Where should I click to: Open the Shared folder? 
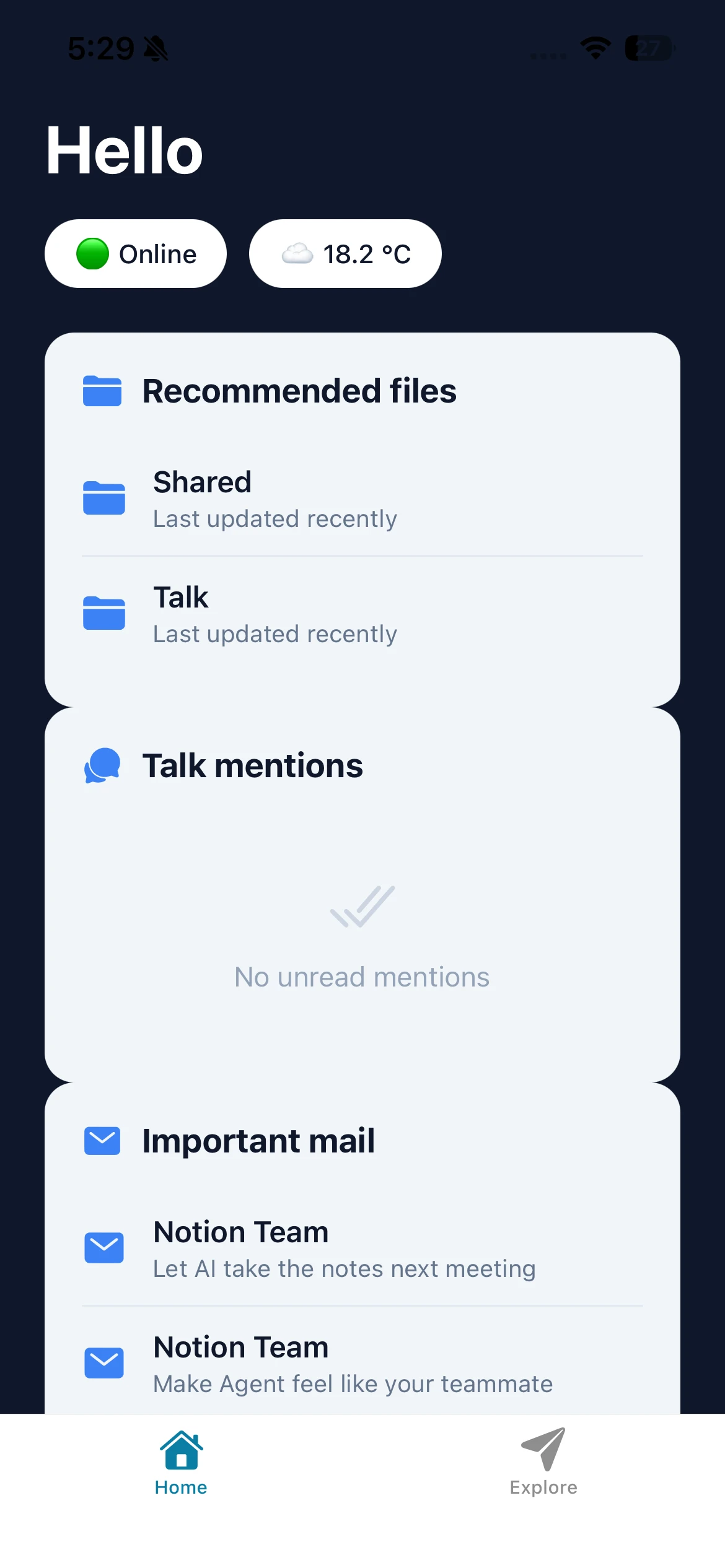(362, 499)
